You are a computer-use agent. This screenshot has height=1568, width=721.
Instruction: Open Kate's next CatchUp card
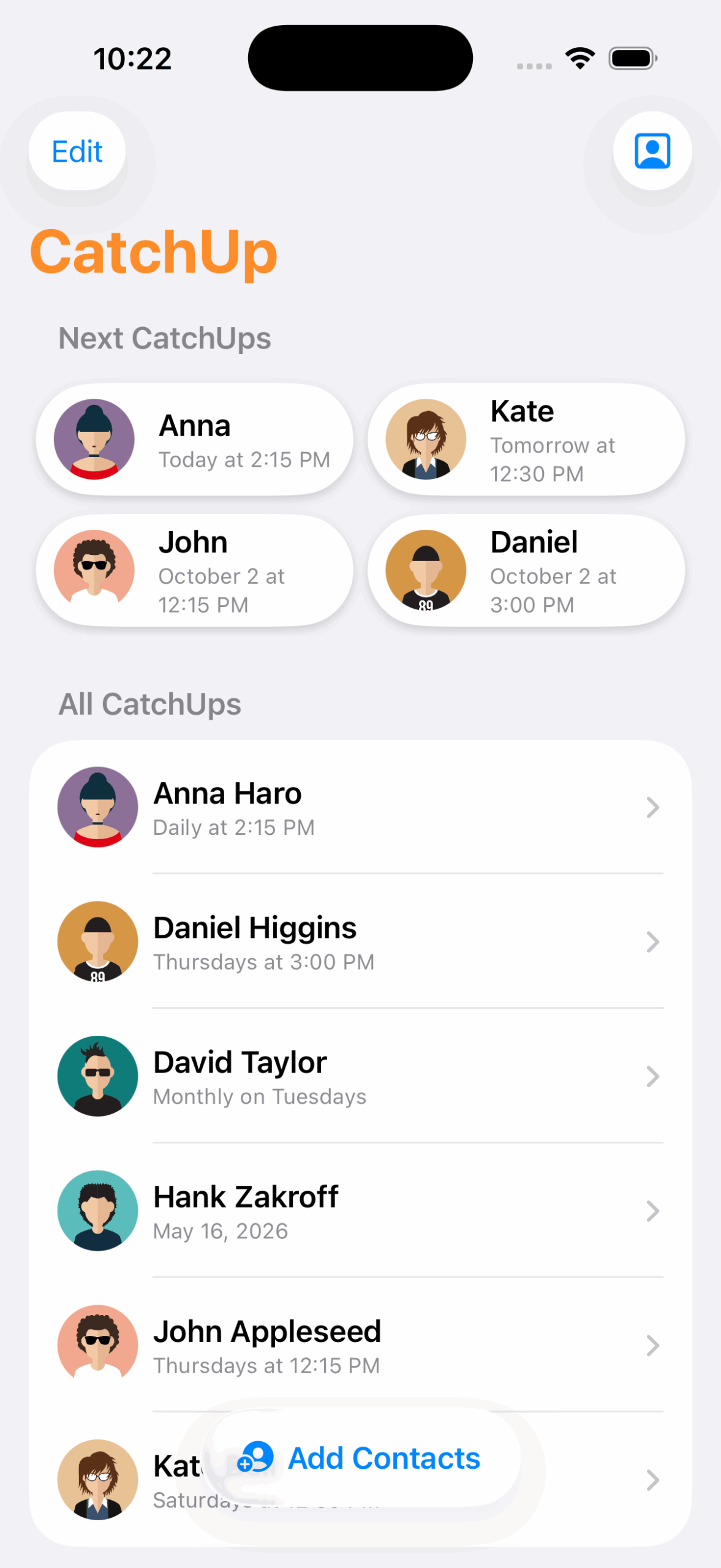[526, 440]
